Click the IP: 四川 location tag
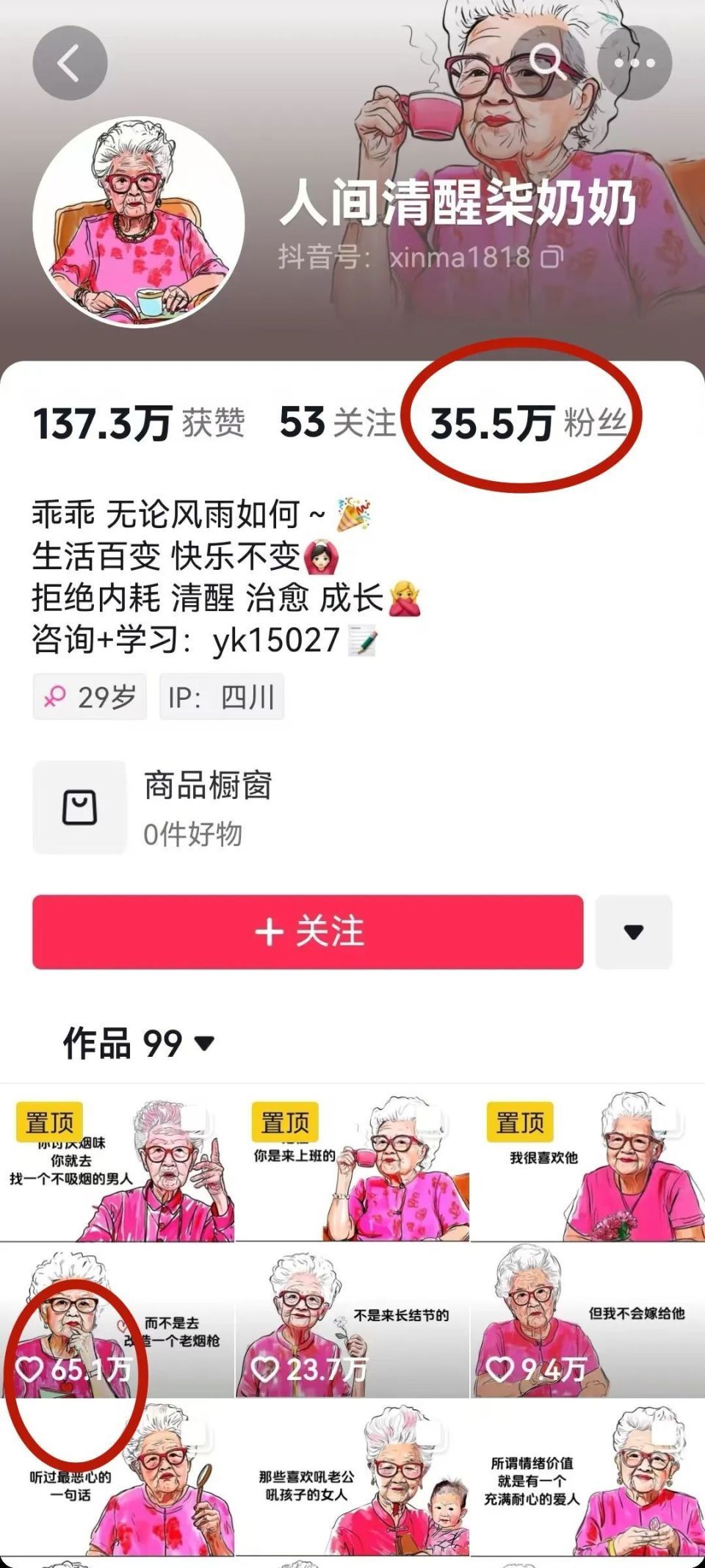Screen dimensions: 705x1568 tap(220, 696)
